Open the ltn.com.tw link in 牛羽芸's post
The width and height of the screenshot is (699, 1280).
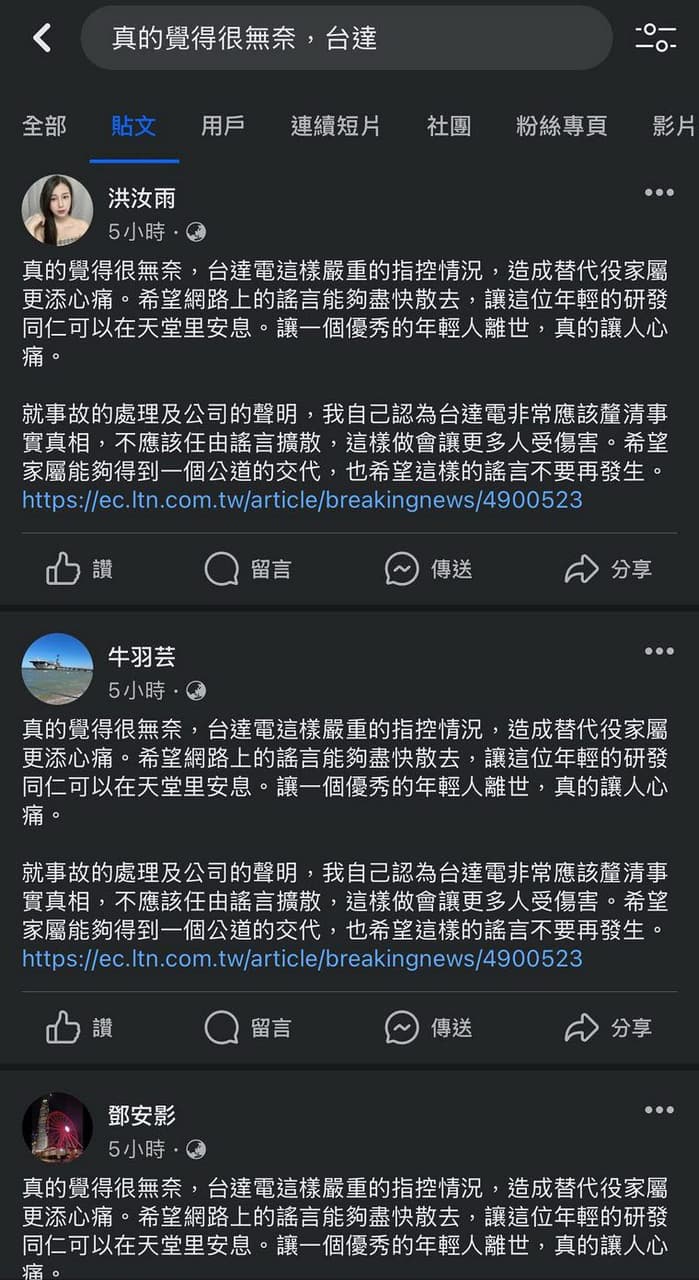(302, 959)
